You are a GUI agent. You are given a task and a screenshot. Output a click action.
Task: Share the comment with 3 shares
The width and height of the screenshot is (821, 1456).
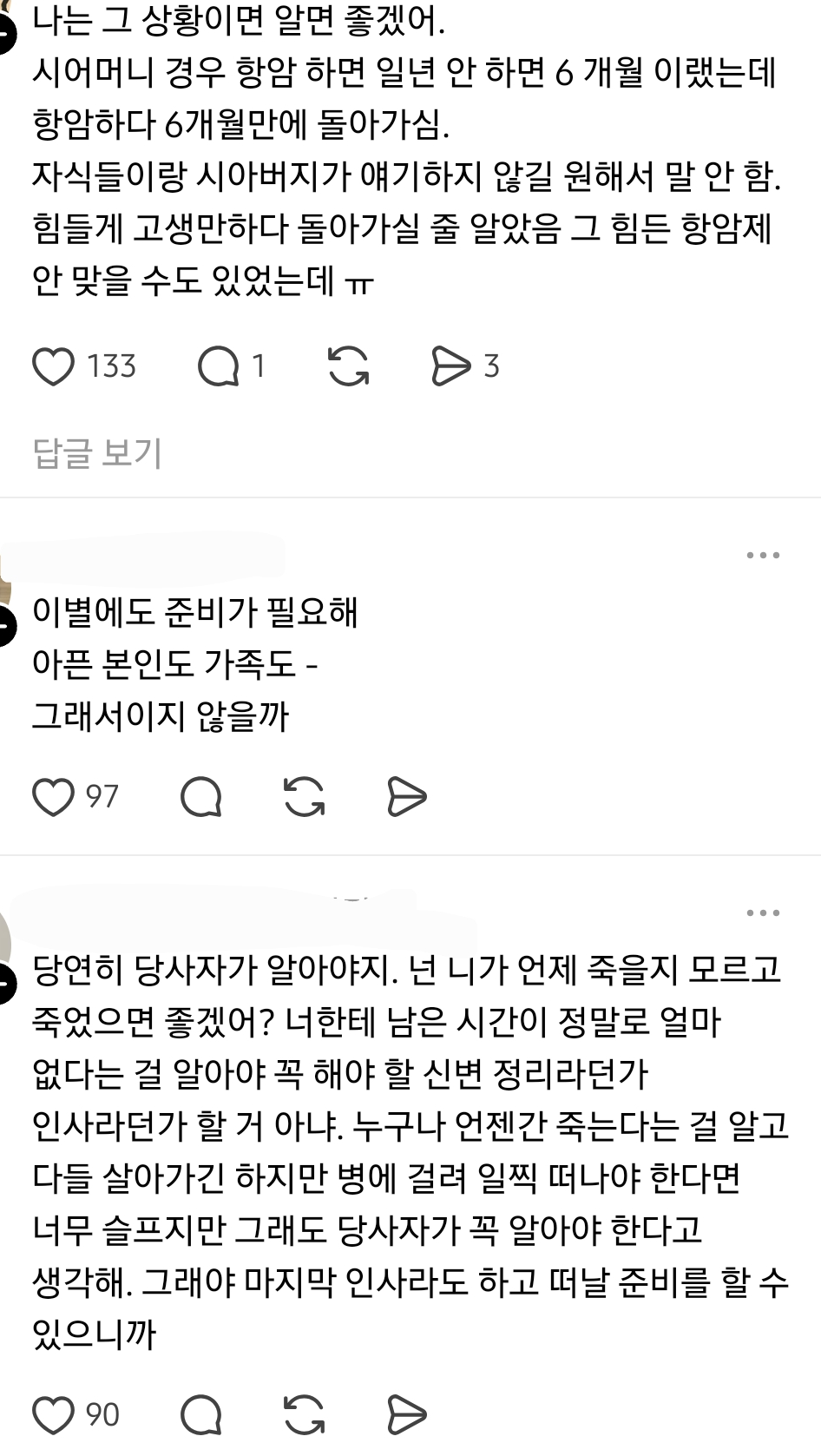click(x=451, y=366)
